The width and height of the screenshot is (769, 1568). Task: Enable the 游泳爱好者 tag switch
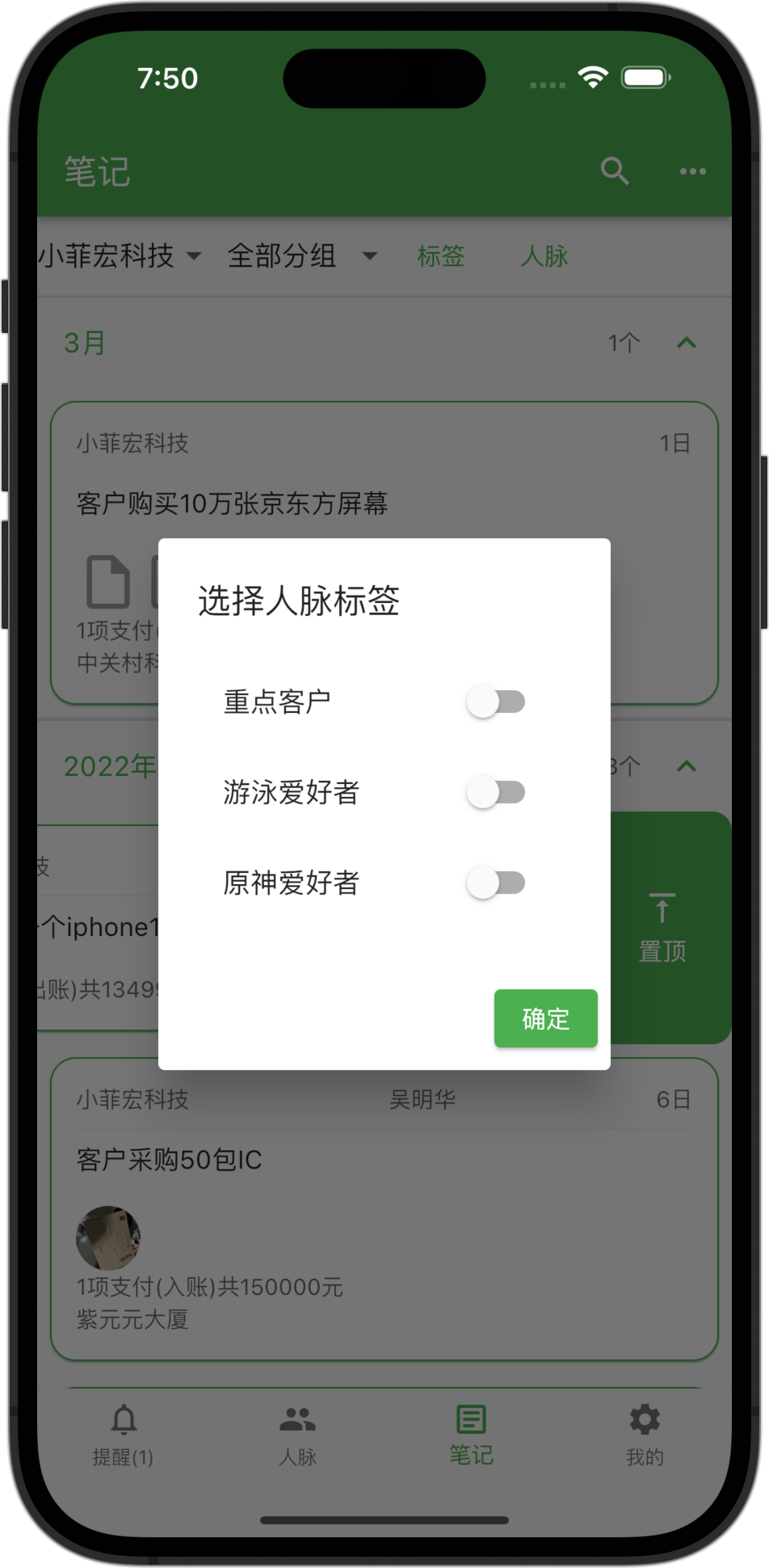point(496,792)
